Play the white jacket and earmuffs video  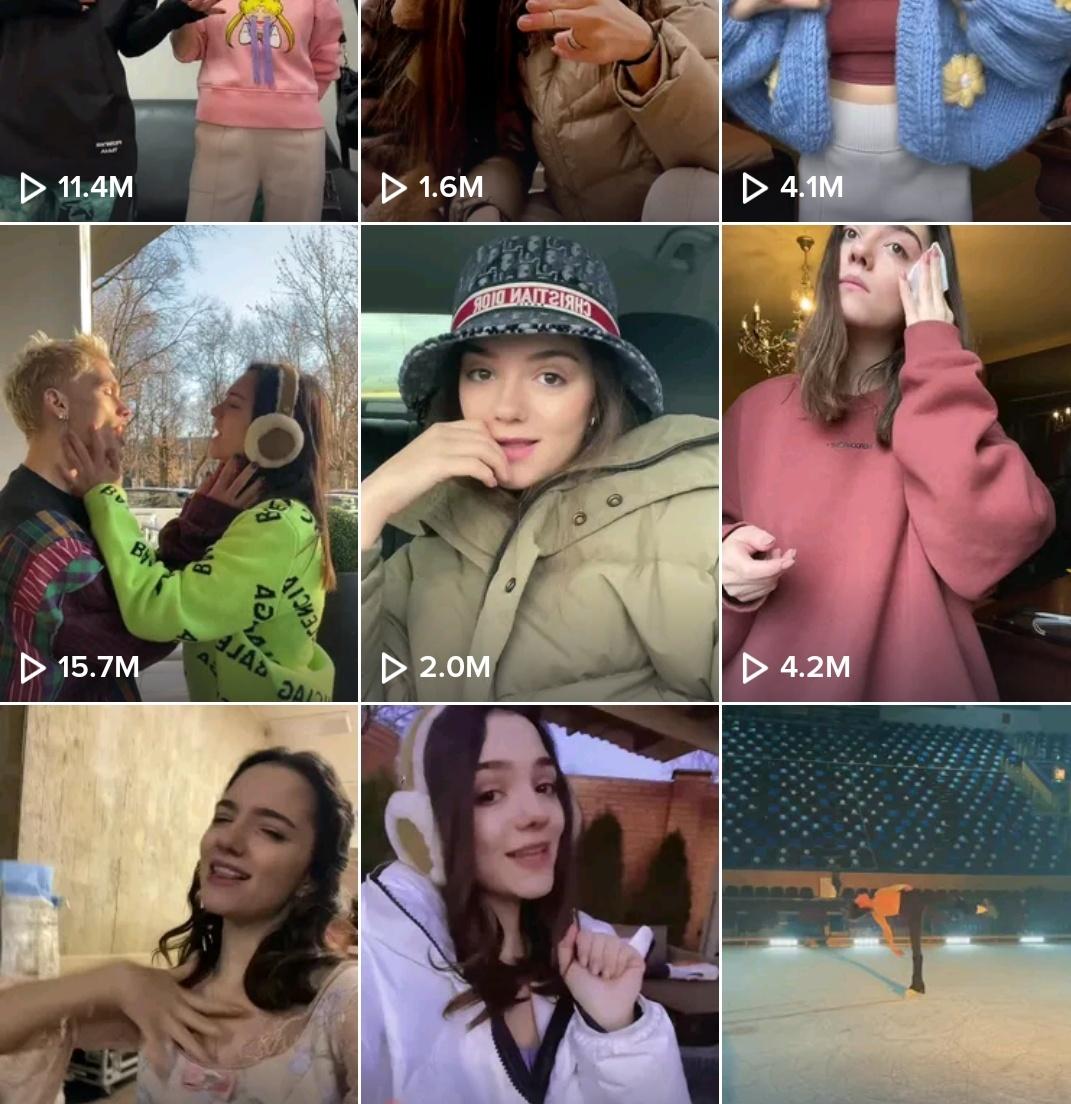(539, 904)
